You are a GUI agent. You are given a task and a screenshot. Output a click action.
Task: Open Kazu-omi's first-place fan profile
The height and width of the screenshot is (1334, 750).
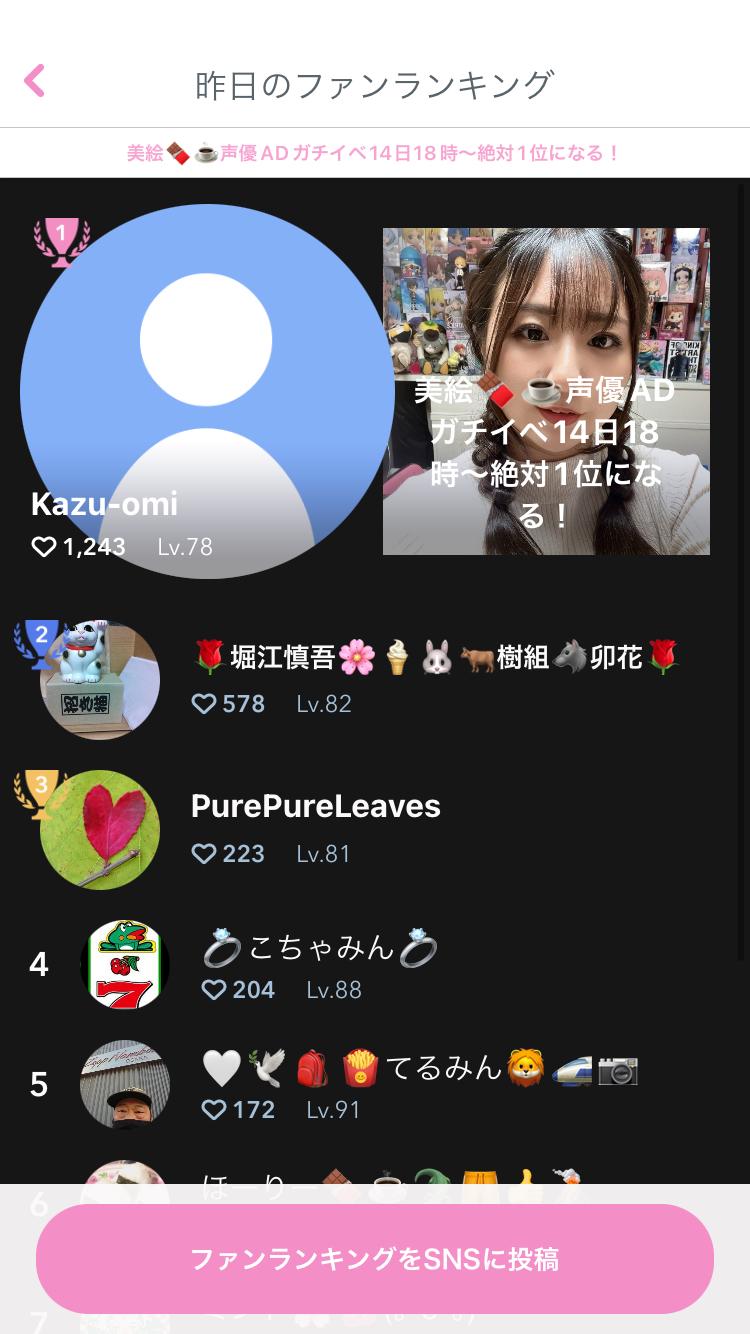pyautogui.click(x=205, y=390)
